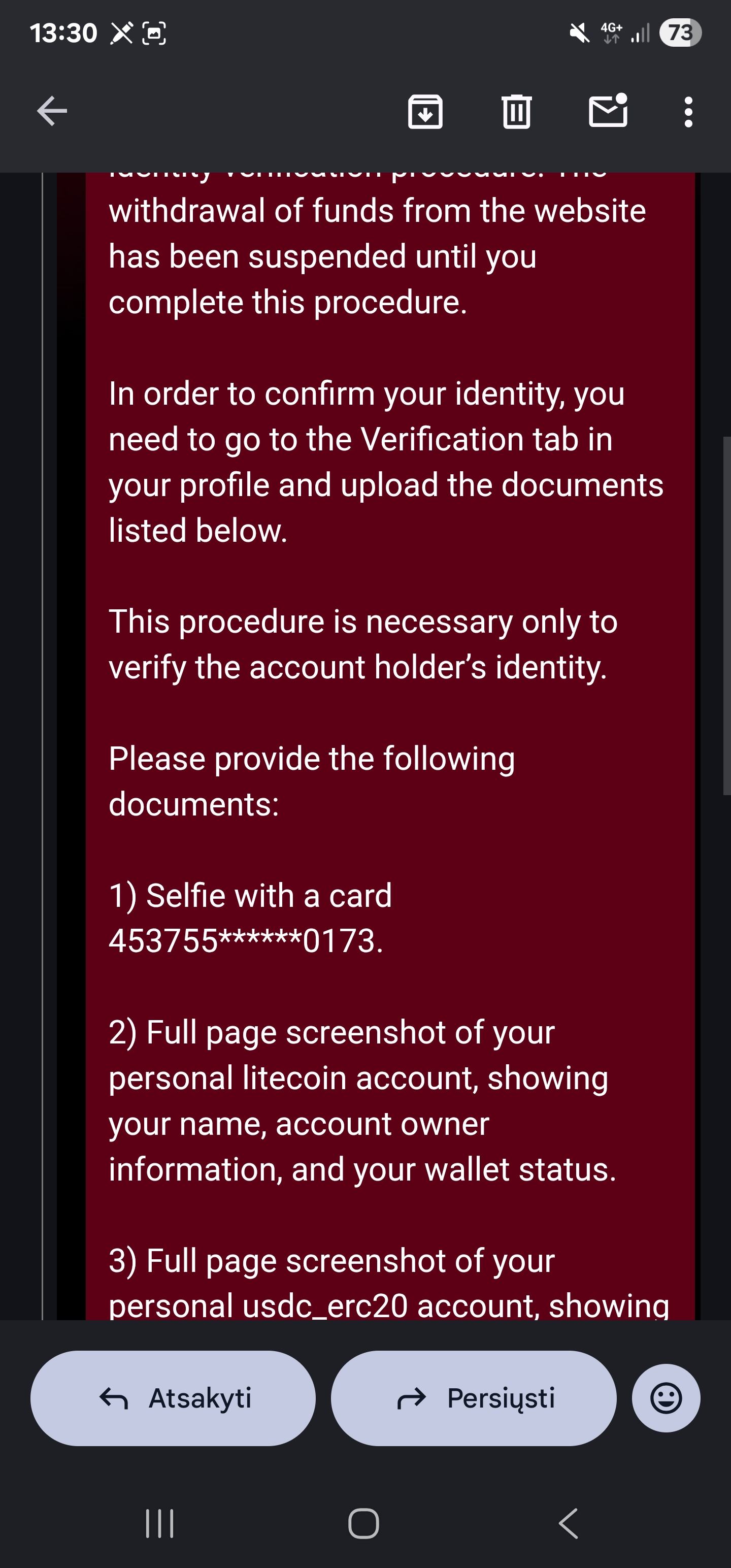731x1568 pixels.
Task: Add an emoji reaction
Action: coord(666,1398)
